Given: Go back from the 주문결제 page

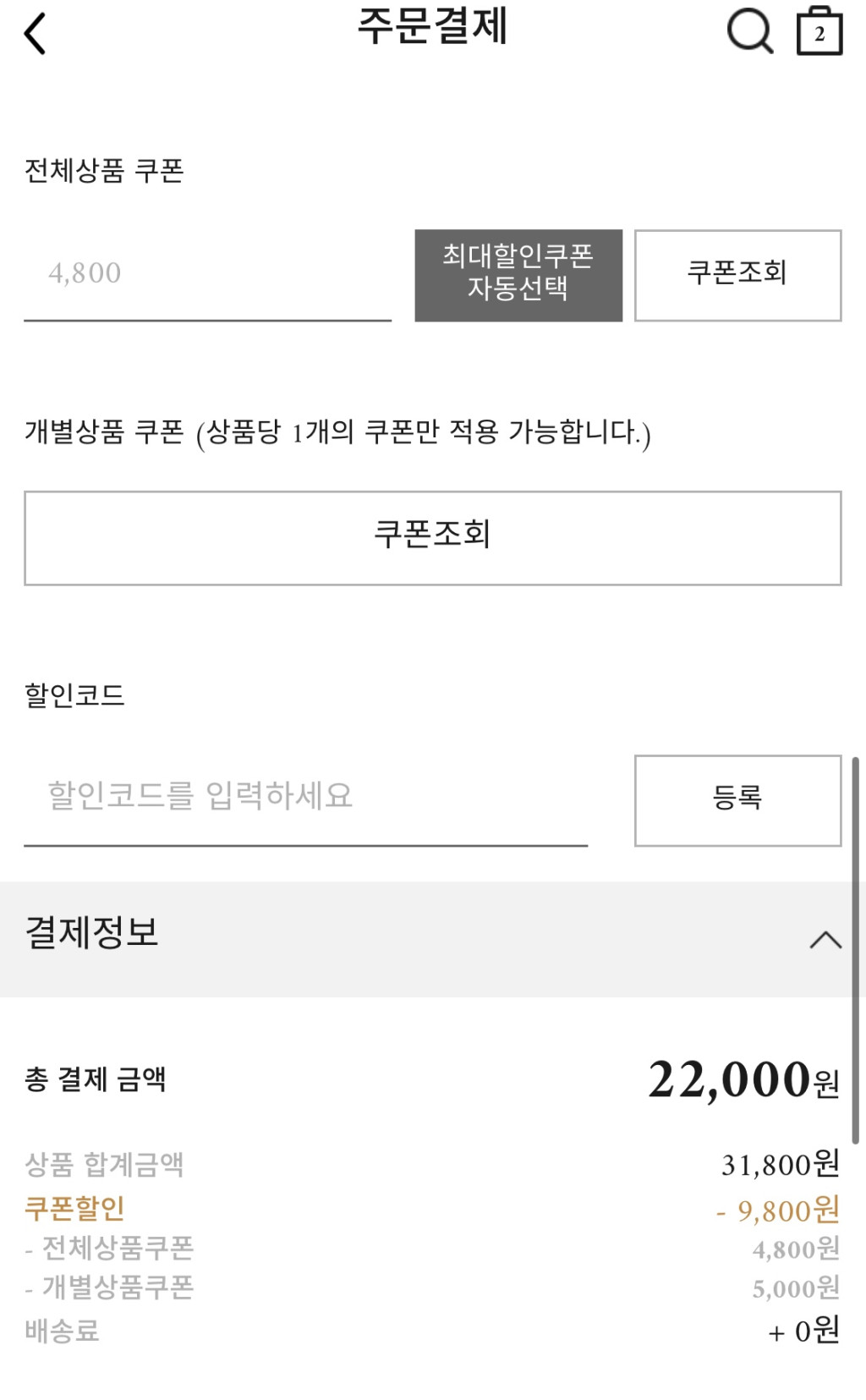Looking at the screenshot, I should 36,34.
